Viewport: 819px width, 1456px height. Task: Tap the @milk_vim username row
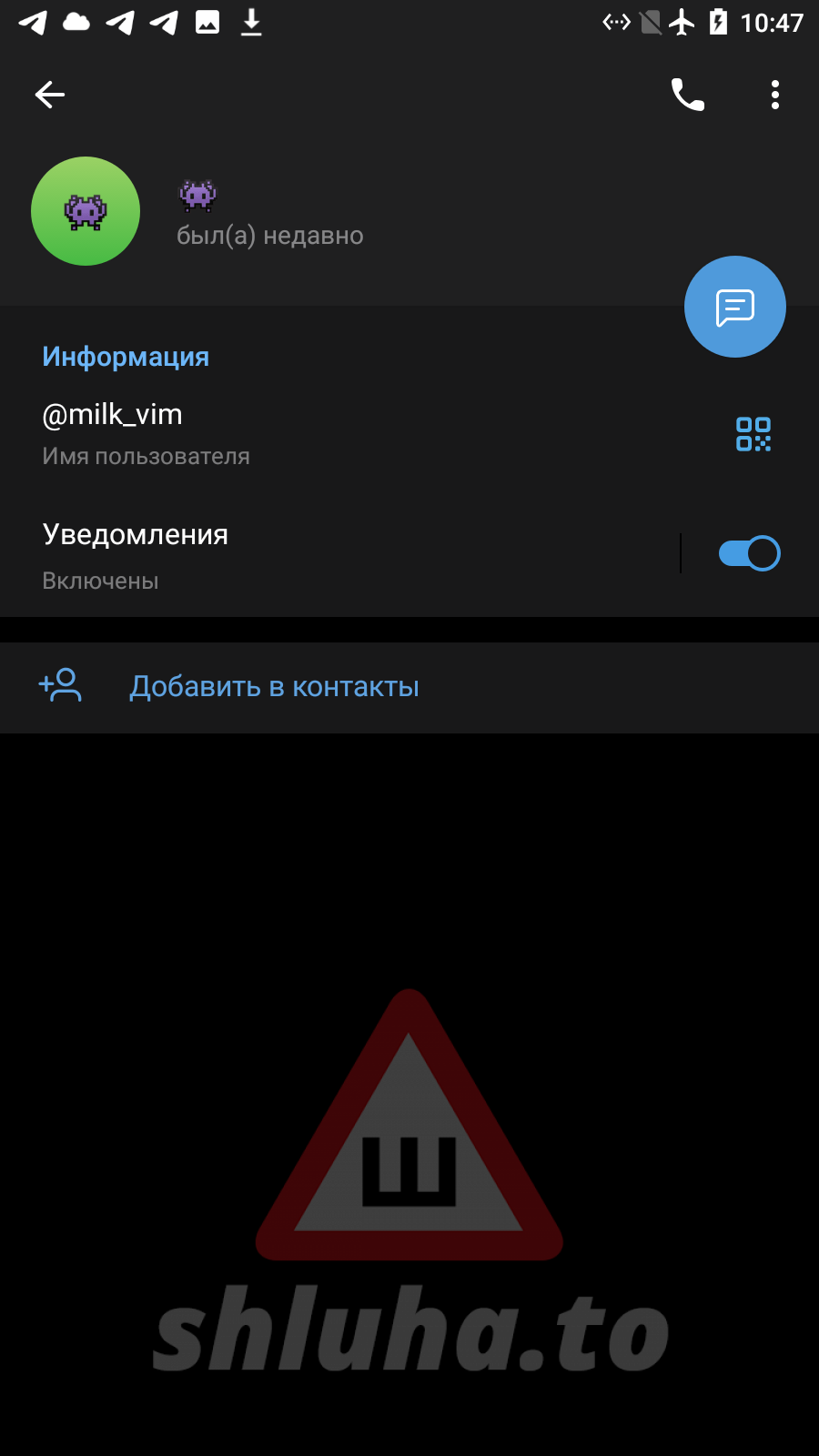273,433
